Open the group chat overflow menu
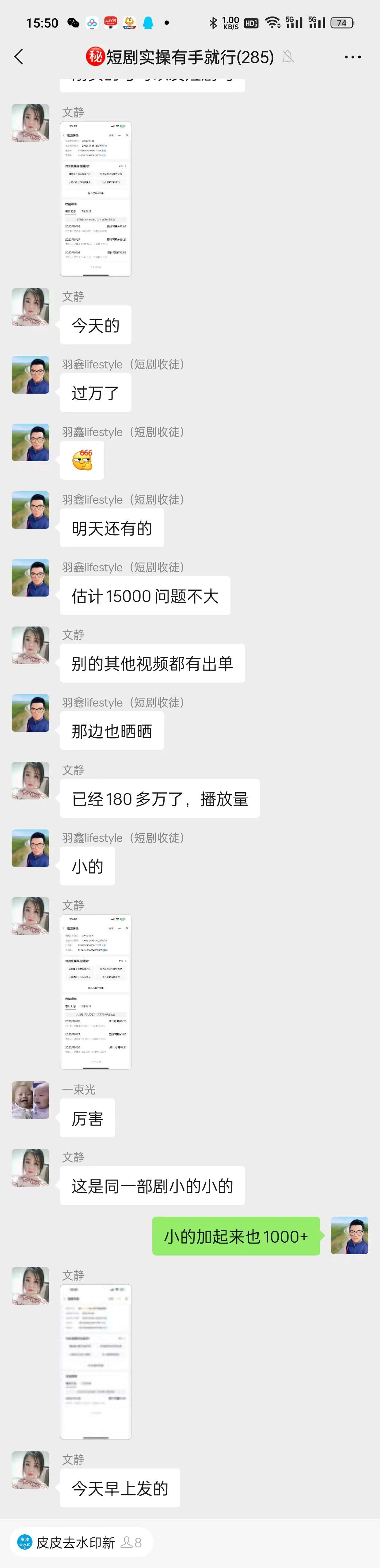Screen dimensions: 380x1568 coord(353,57)
